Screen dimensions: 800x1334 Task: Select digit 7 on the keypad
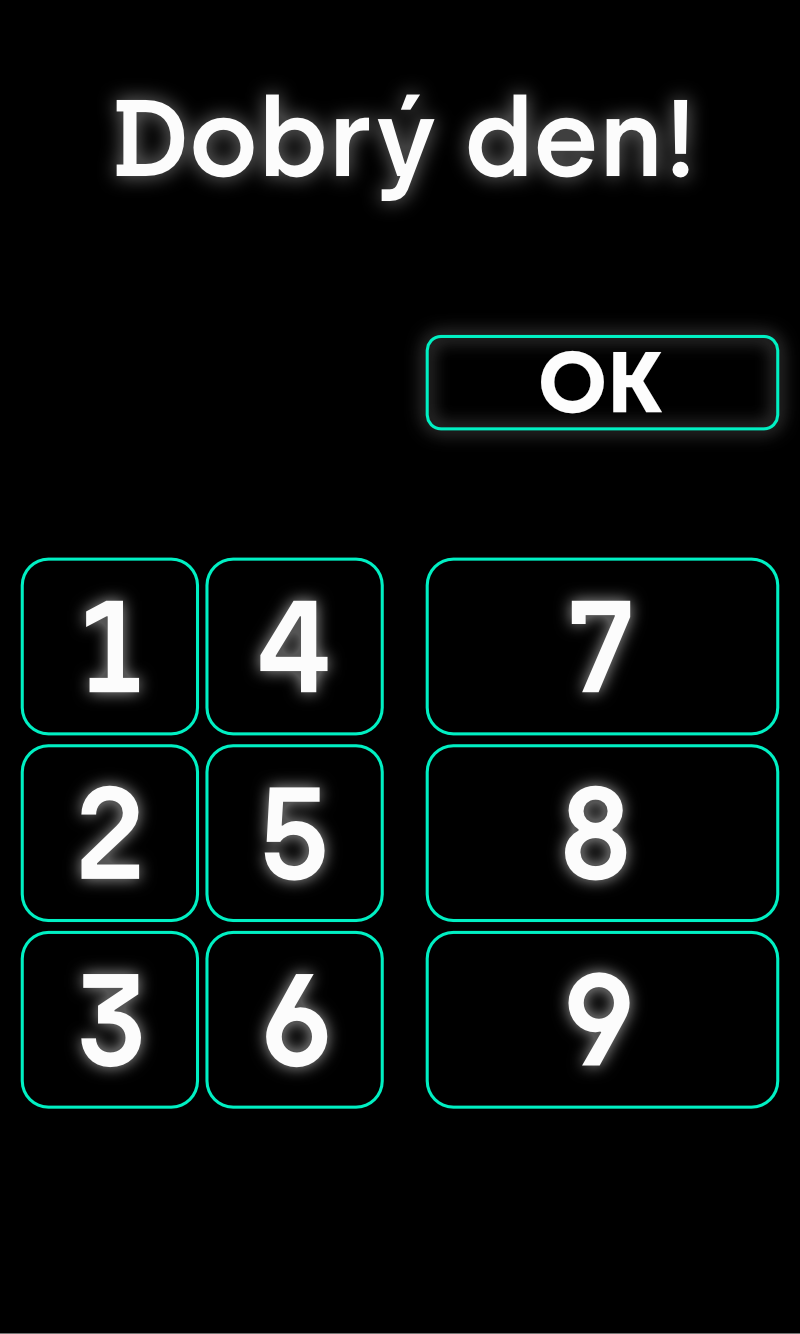click(x=602, y=646)
